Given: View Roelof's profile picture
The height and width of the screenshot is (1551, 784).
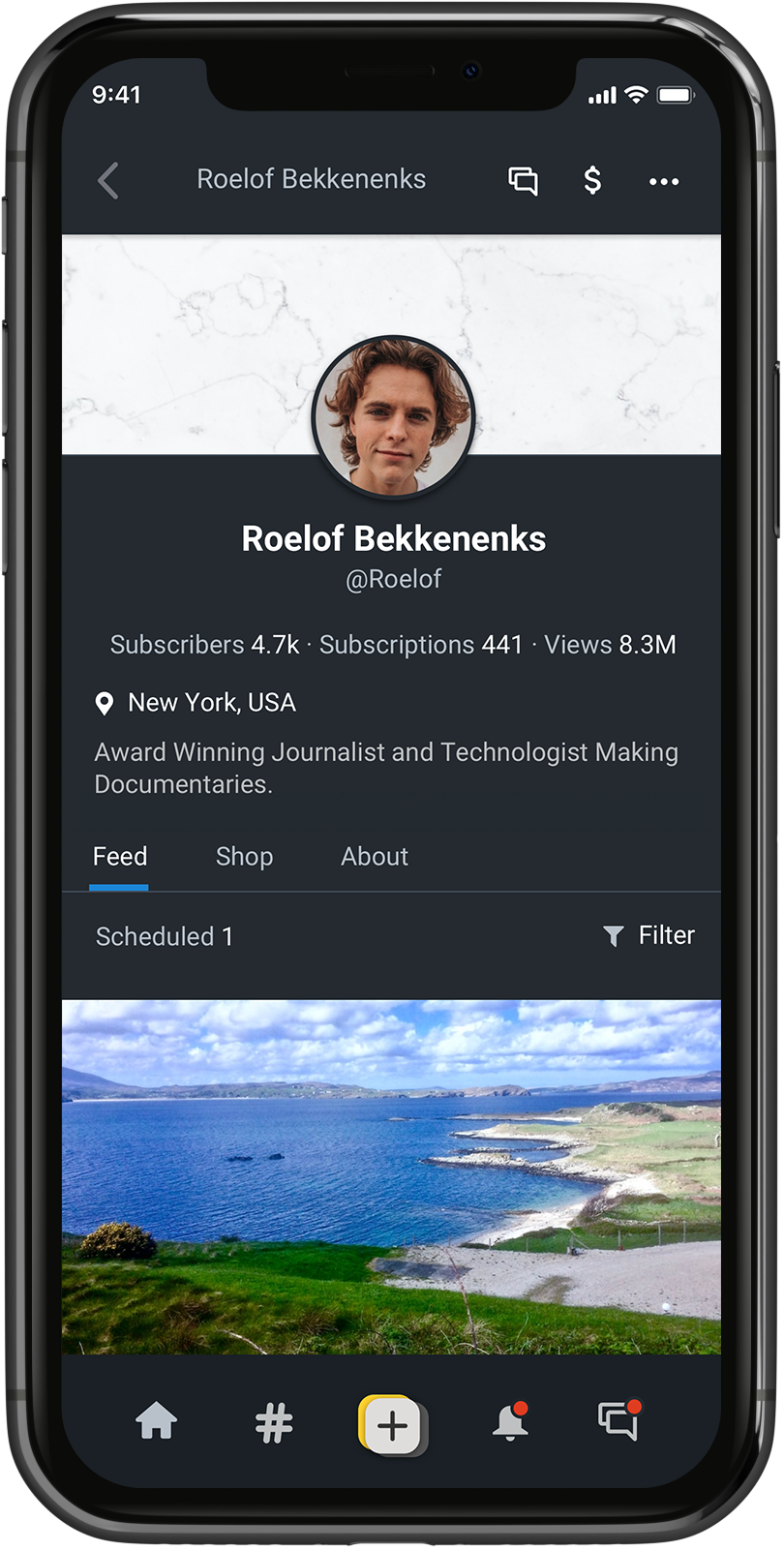Looking at the screenshot, I should (393, 416).
